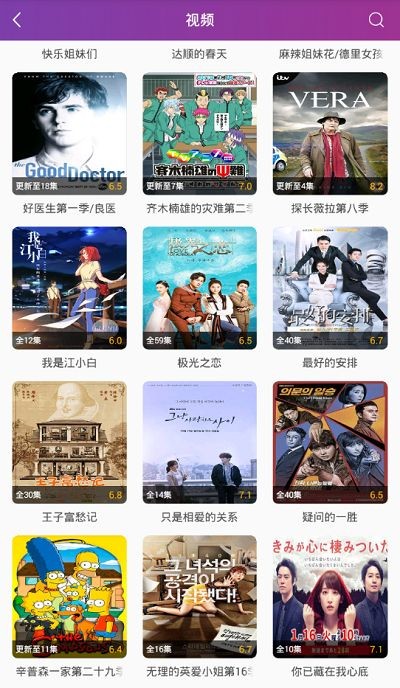
Task: Tap the 我是江小白 anime tile
Action: pos(69,288)
